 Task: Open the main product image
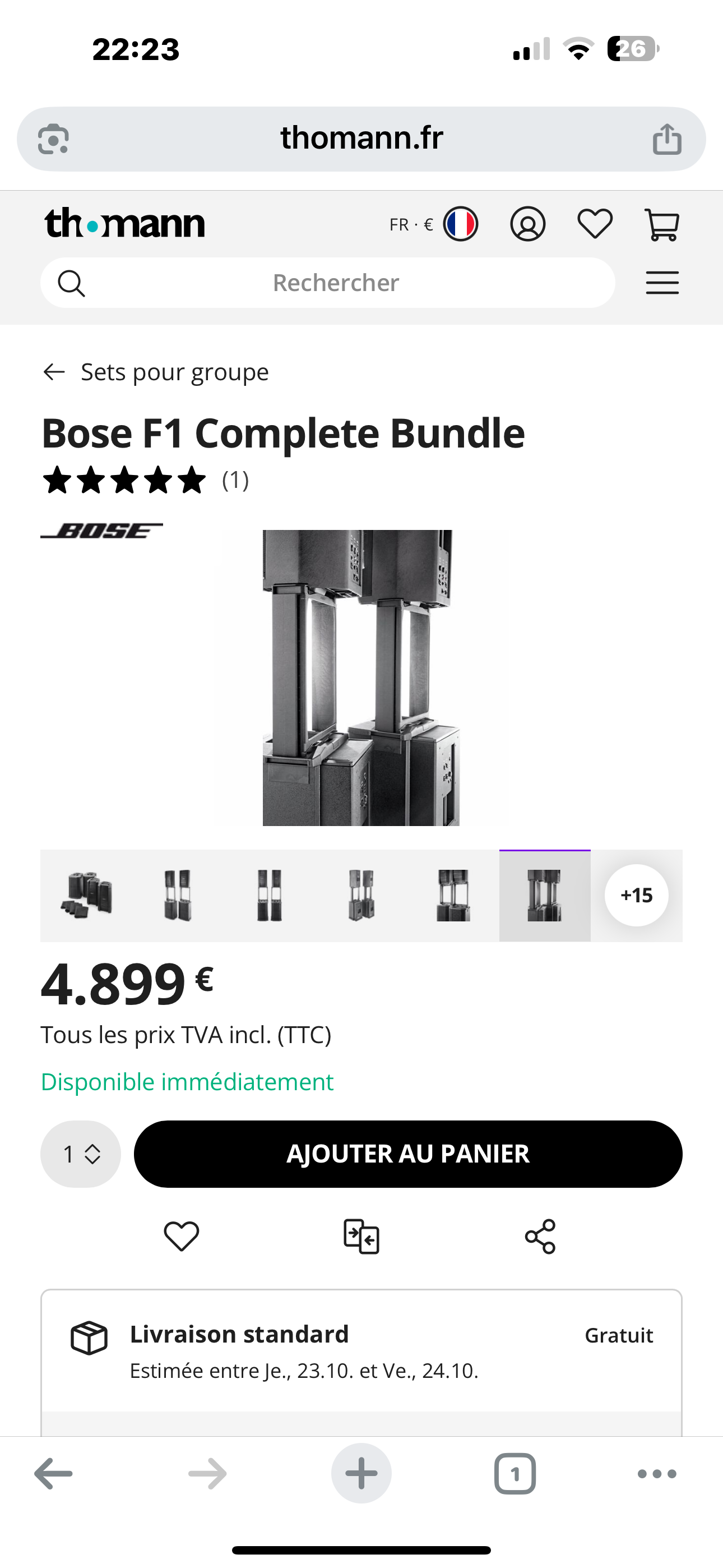361,677
